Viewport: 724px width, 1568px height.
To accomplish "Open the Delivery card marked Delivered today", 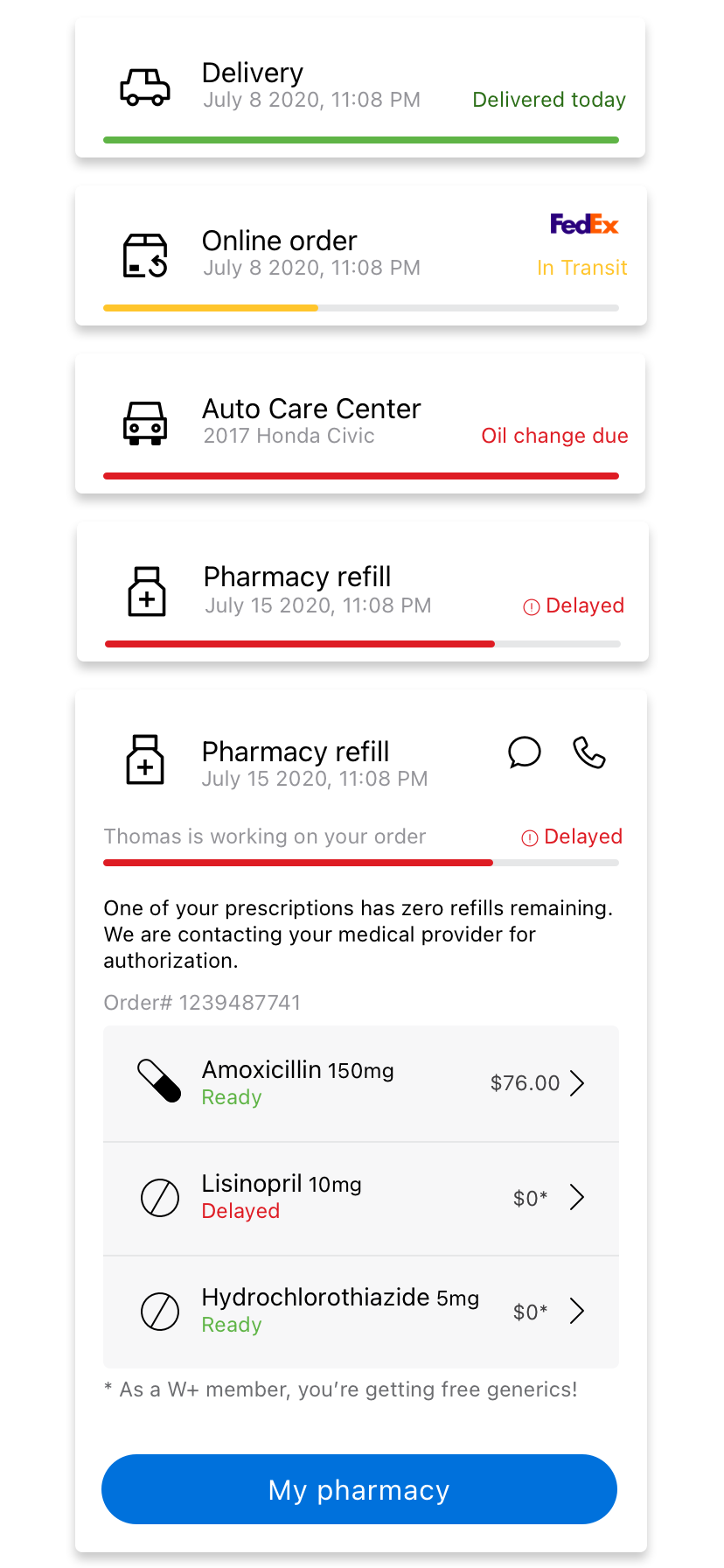I will pyautogui.click(x=360, y=87).
